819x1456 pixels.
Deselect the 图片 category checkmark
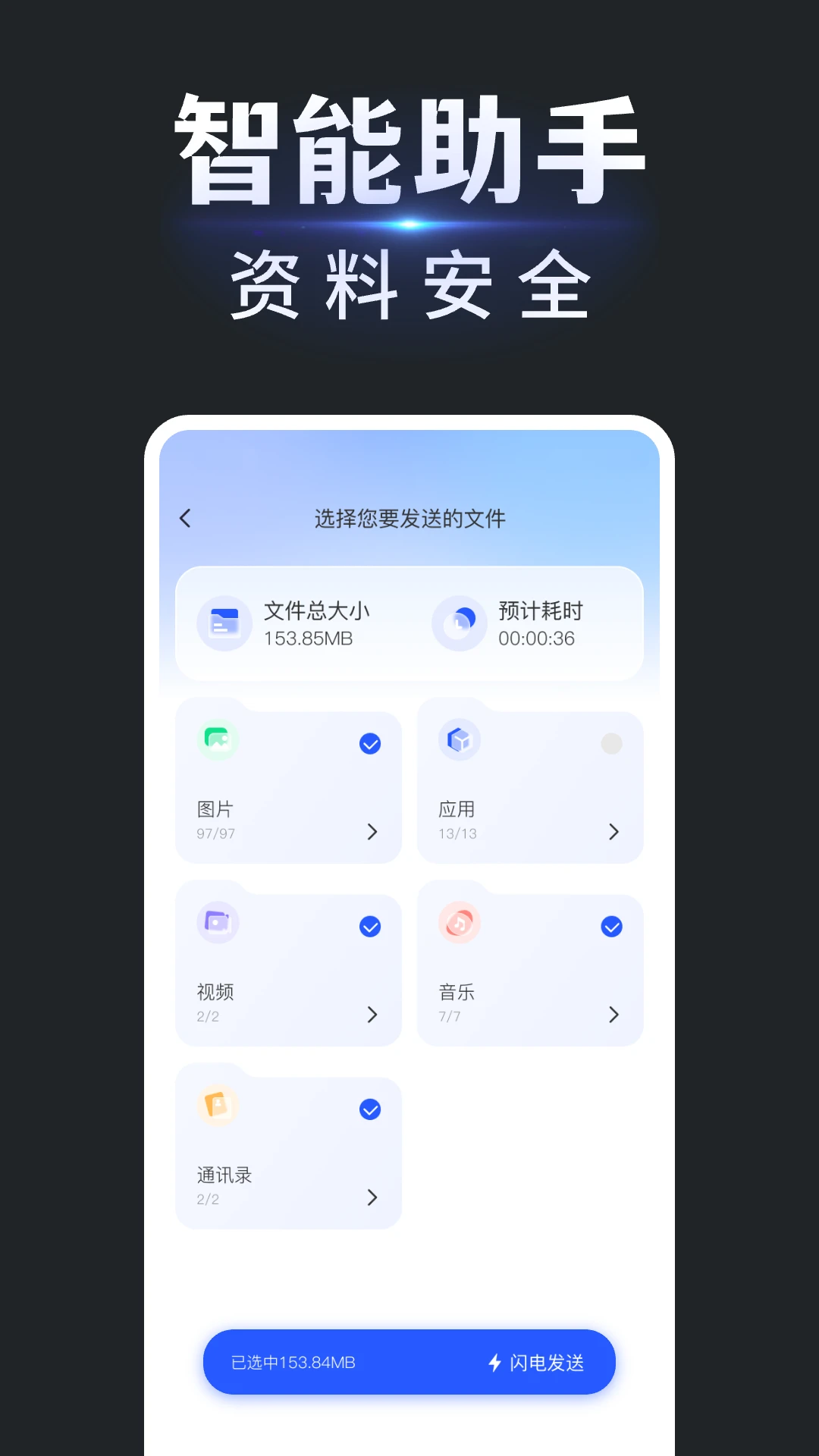(369, 744)
